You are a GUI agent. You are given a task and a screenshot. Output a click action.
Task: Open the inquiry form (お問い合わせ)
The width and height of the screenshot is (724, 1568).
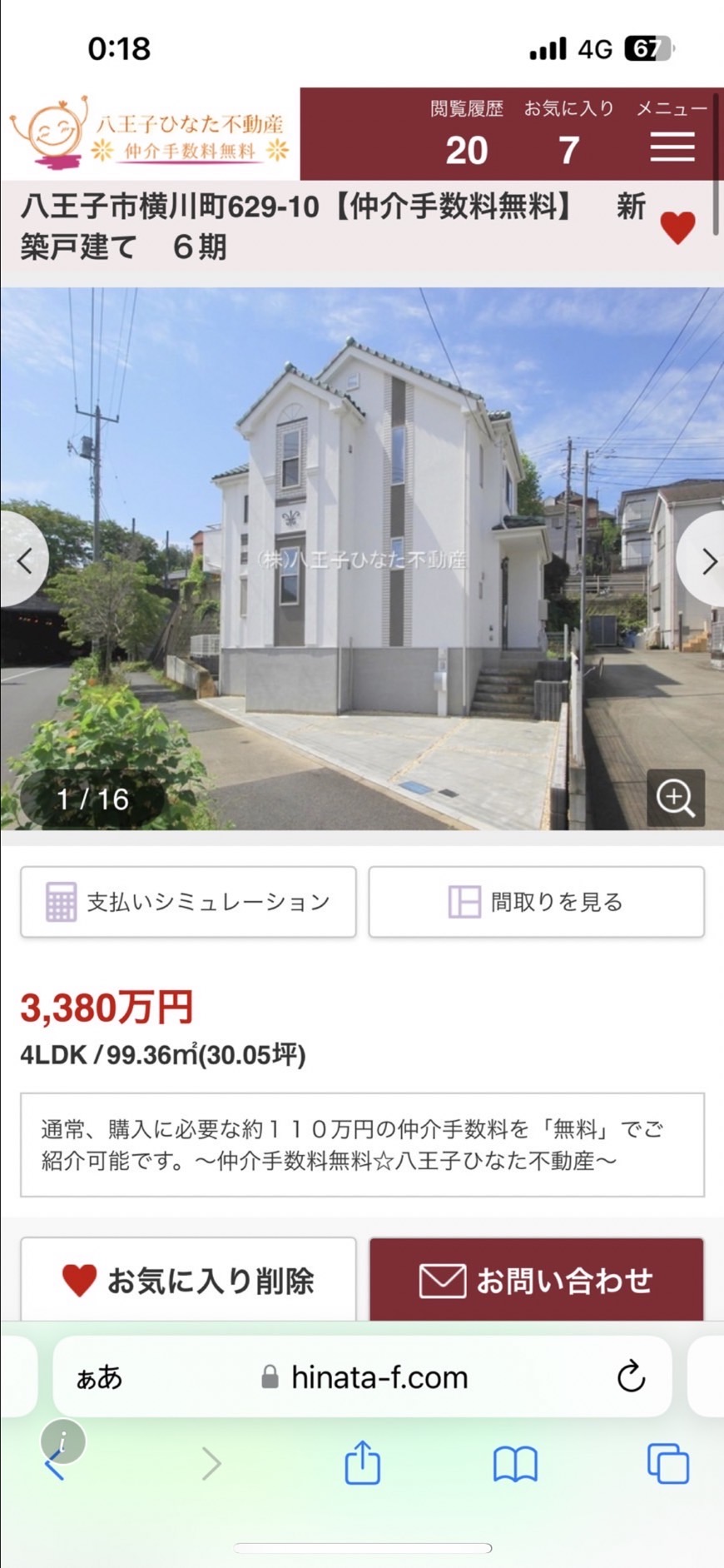pos(537,1279)
